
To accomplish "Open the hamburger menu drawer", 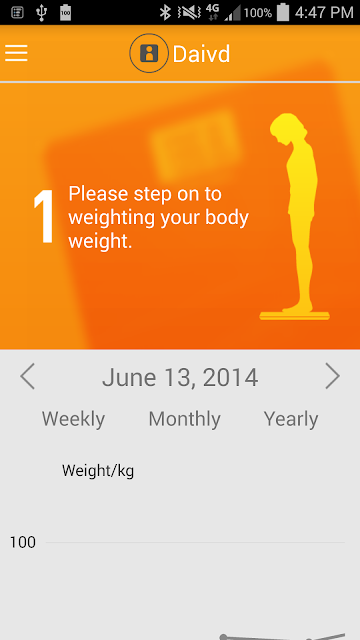I will [x=16, y=53].
